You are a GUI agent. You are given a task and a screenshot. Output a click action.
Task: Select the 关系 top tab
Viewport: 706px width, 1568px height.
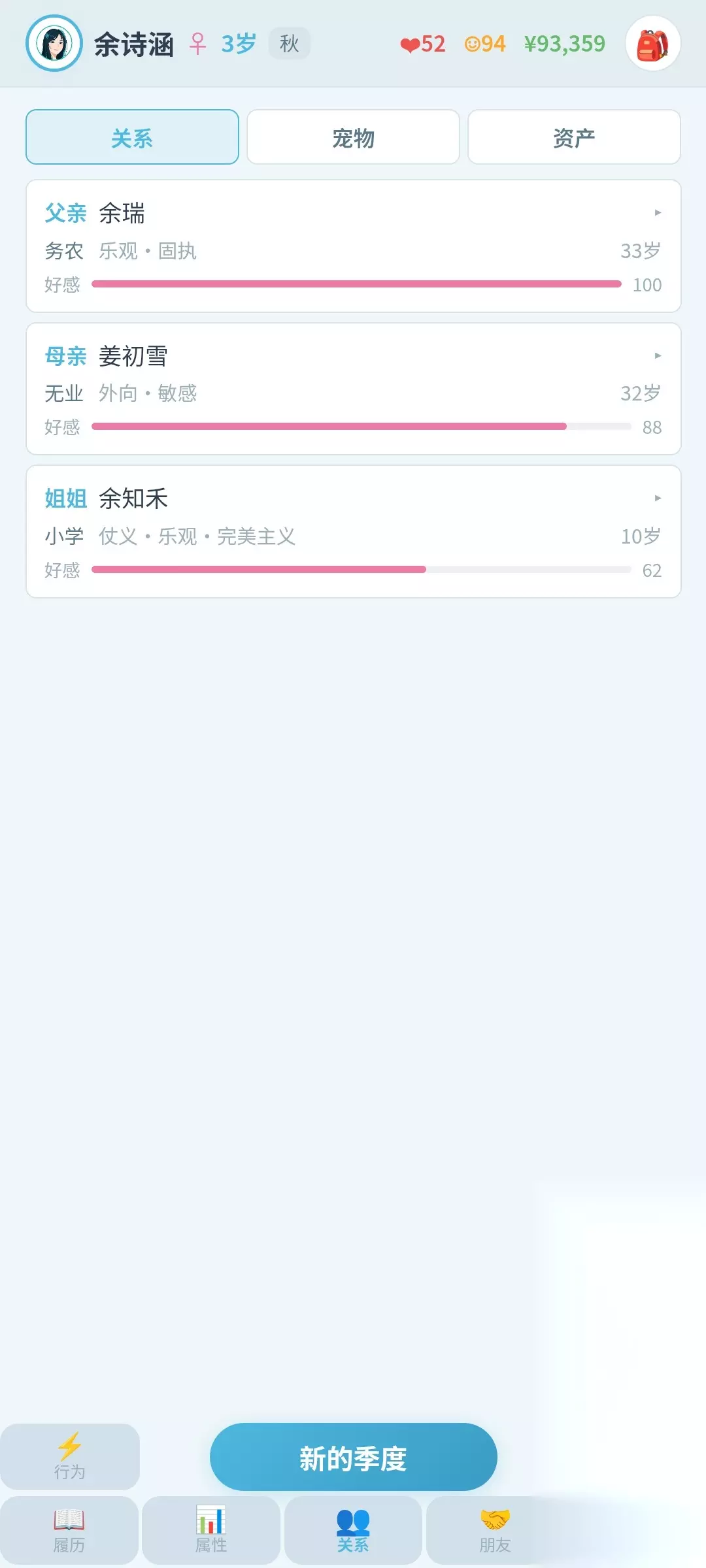[132, 137]
